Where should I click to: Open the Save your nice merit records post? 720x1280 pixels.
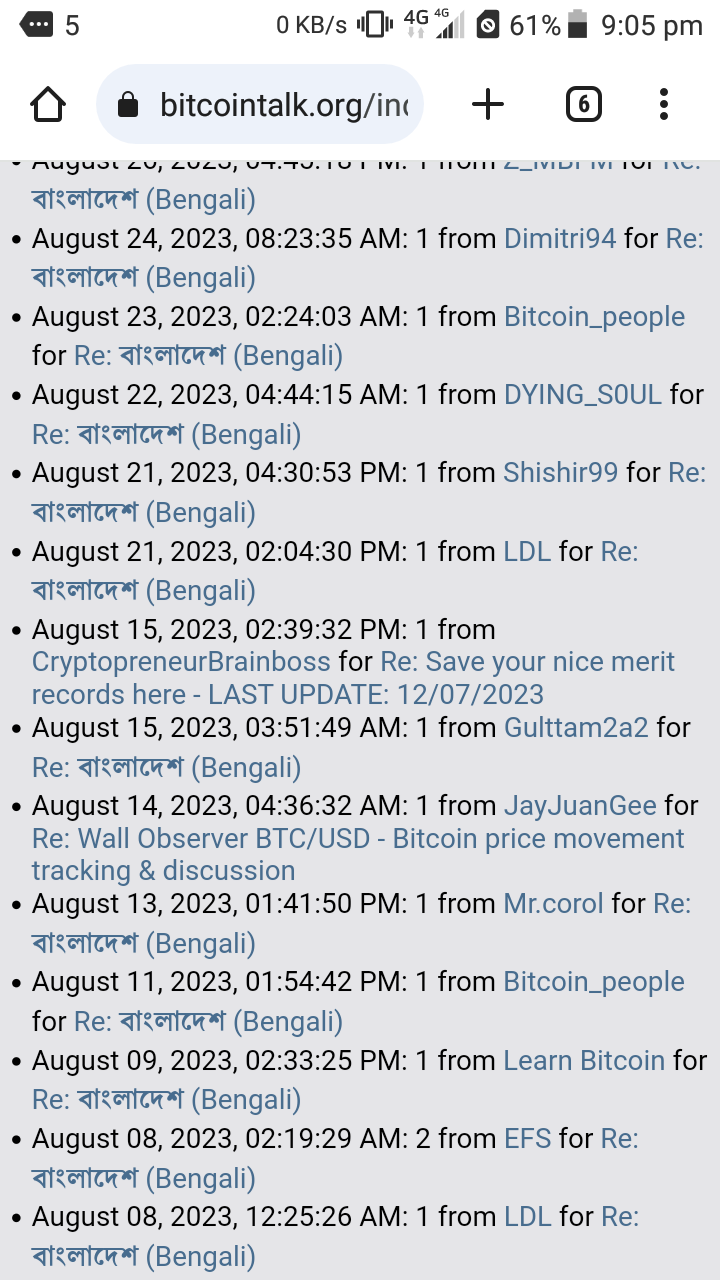click(354, 678)
